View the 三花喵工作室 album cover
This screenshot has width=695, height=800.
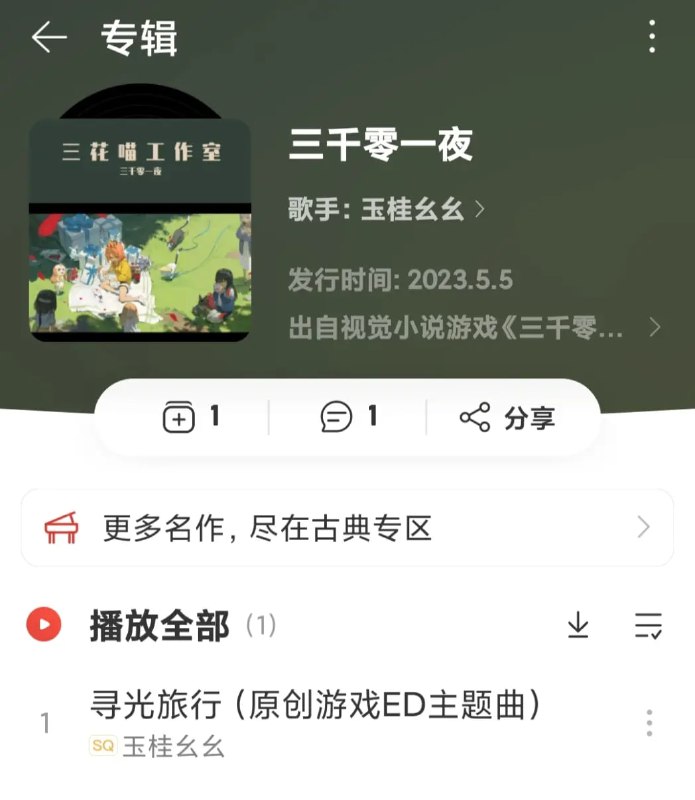pyautogui.click(x=139, y=230)
